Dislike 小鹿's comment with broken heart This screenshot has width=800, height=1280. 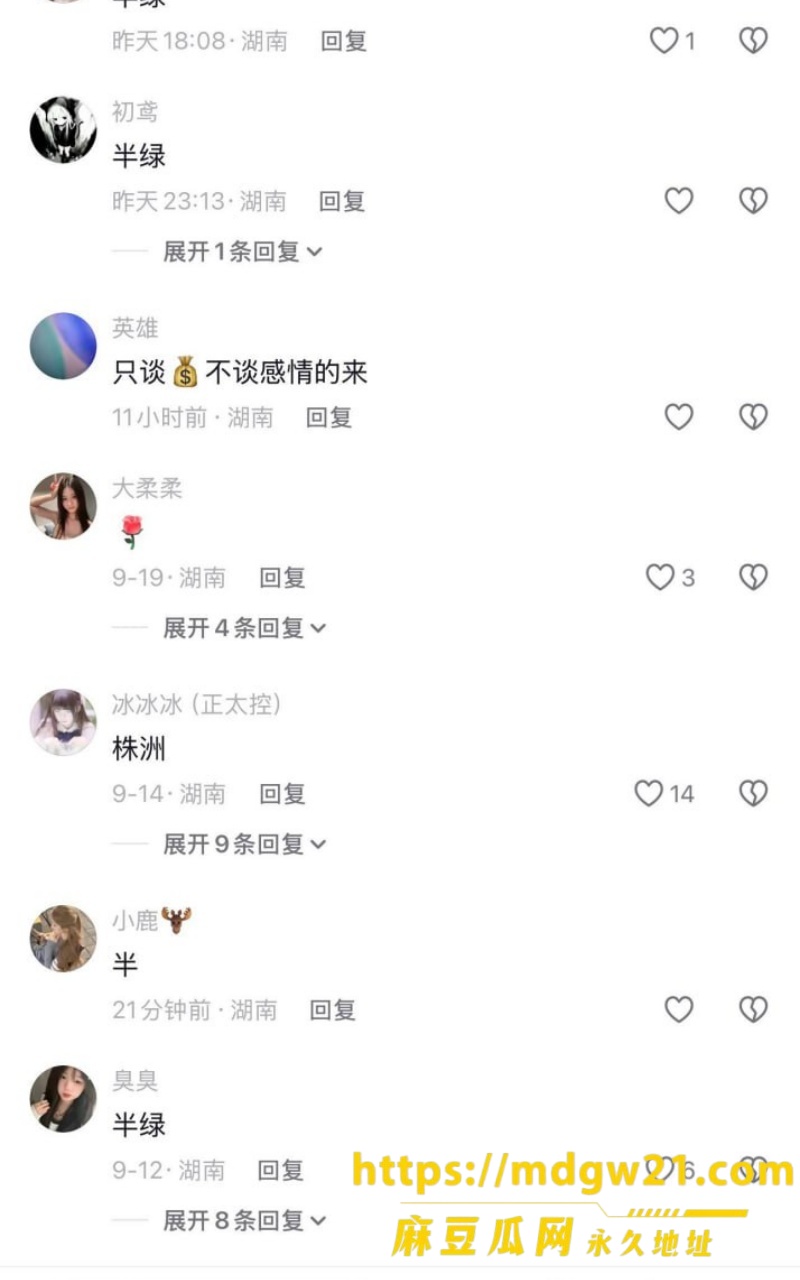click(753, 1010)
